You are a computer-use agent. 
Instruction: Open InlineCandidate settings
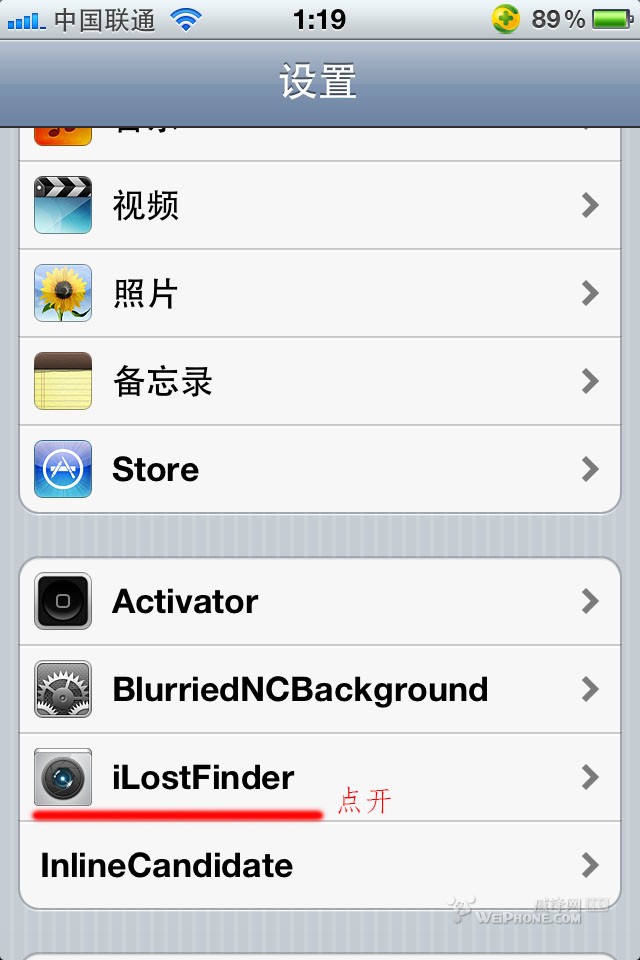[320, 865]
